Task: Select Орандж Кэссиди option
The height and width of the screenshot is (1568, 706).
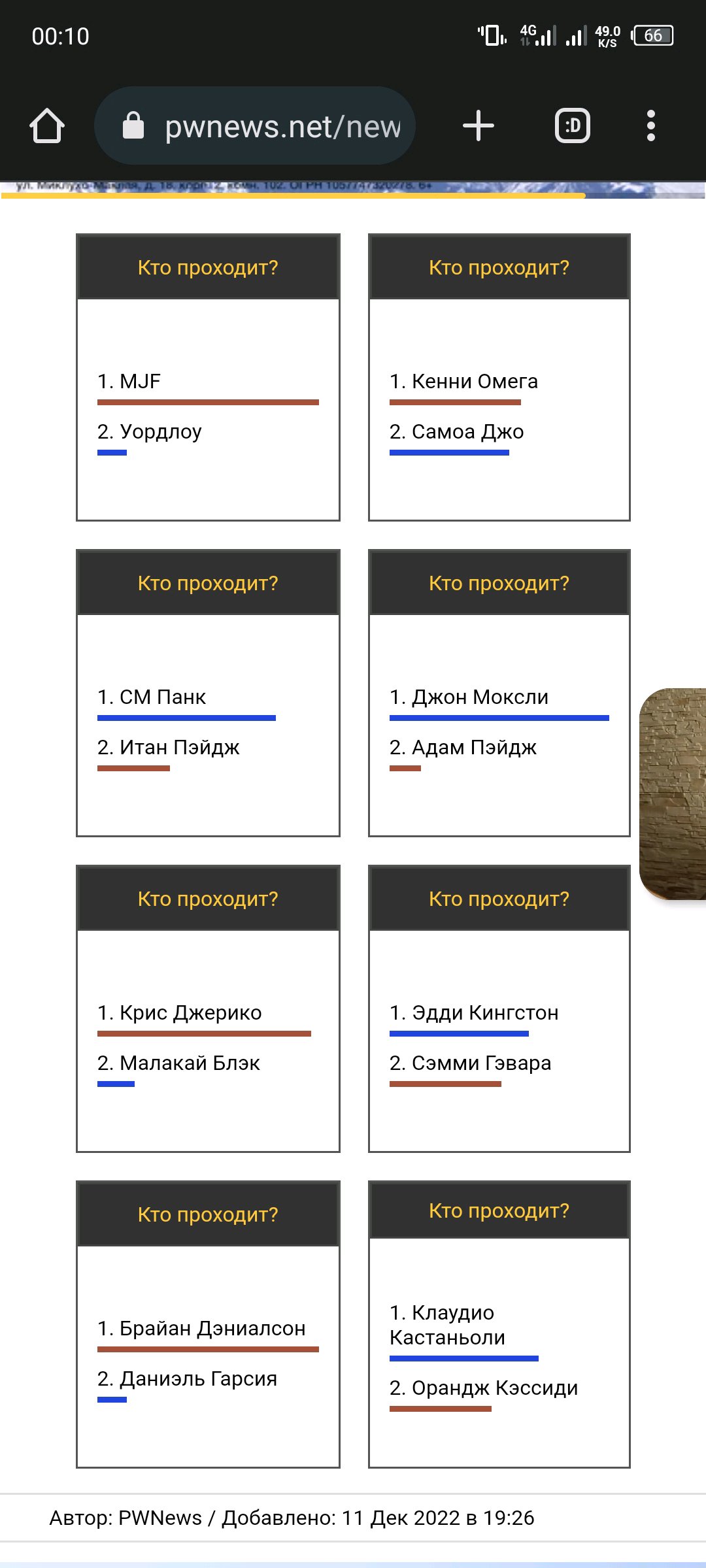Action: 484,1388
